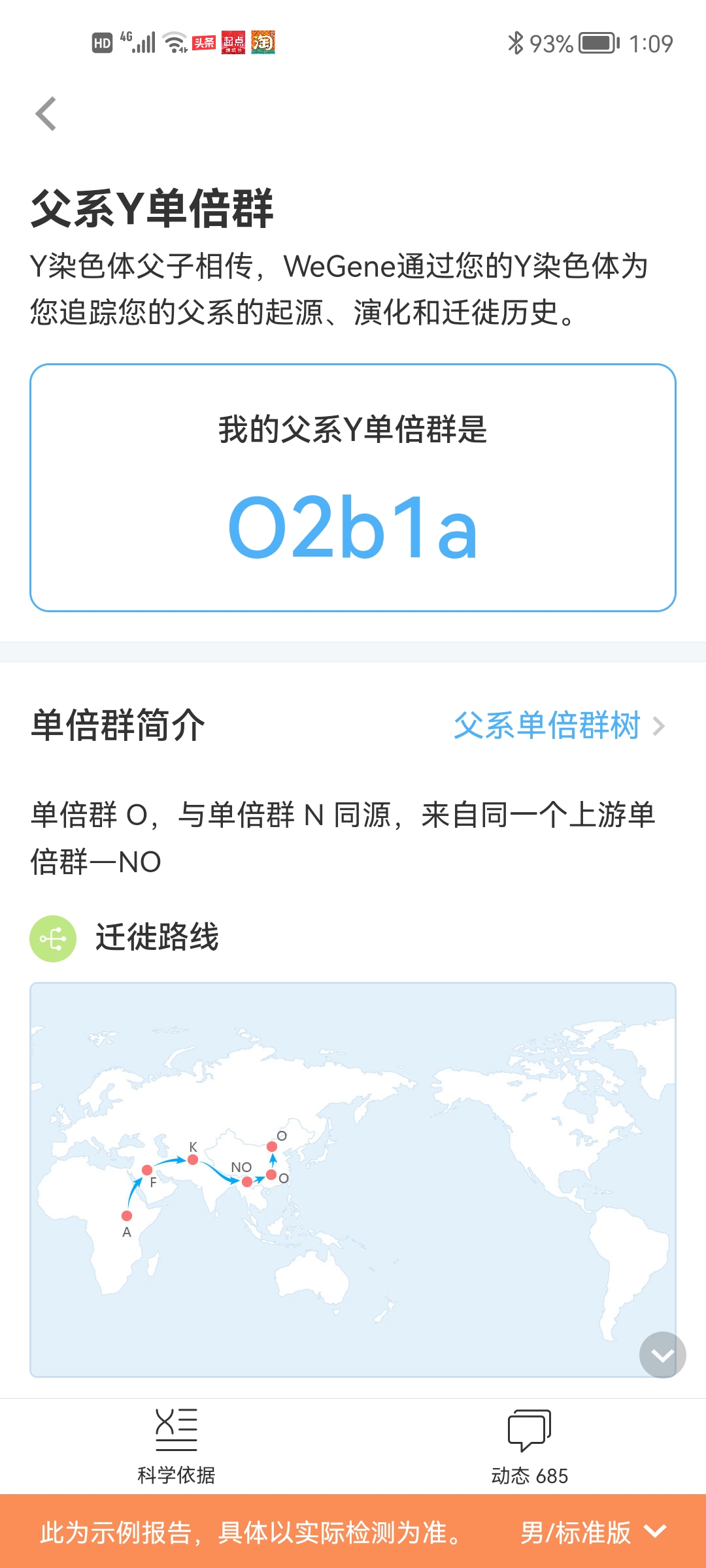
Task: Open the migration route map
Action: (x=353, y=1180)
